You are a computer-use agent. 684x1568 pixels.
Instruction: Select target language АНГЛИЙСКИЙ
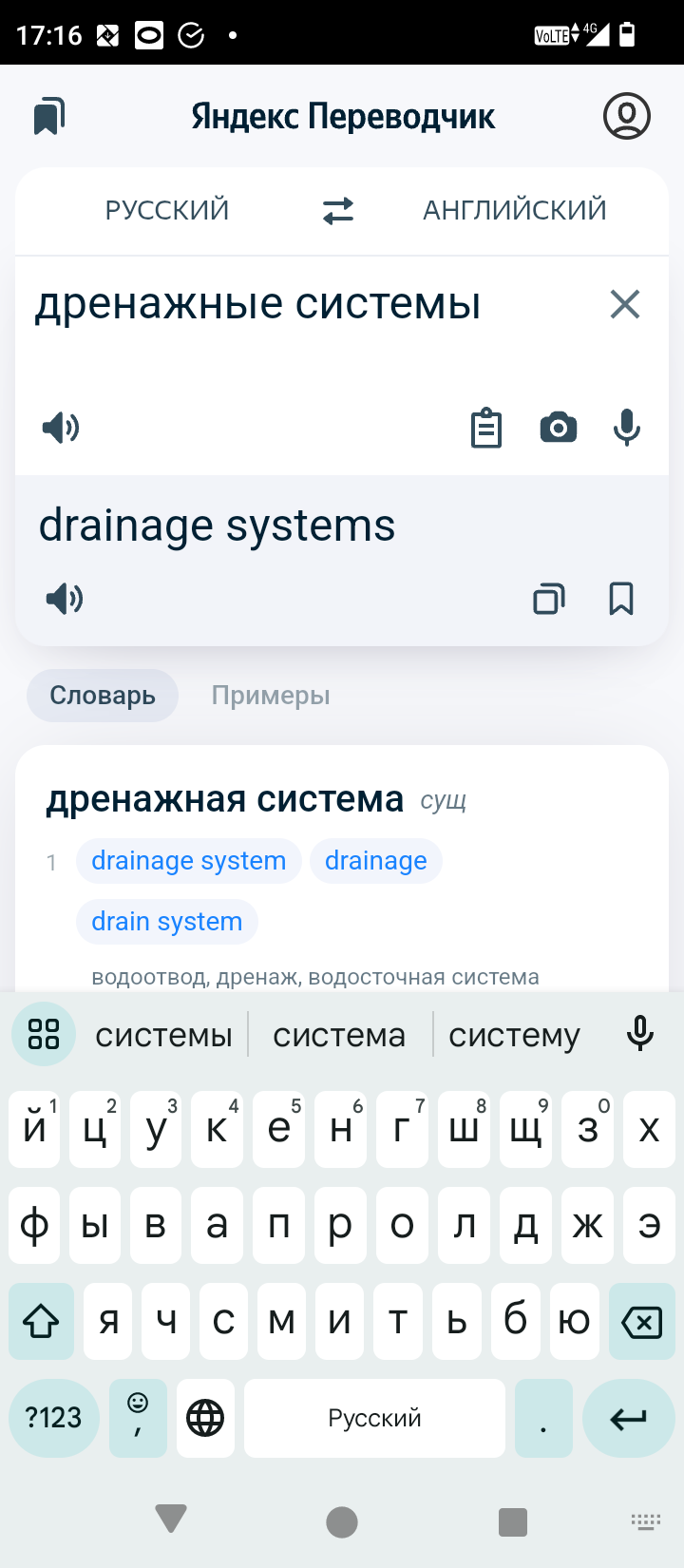[515, 210]
